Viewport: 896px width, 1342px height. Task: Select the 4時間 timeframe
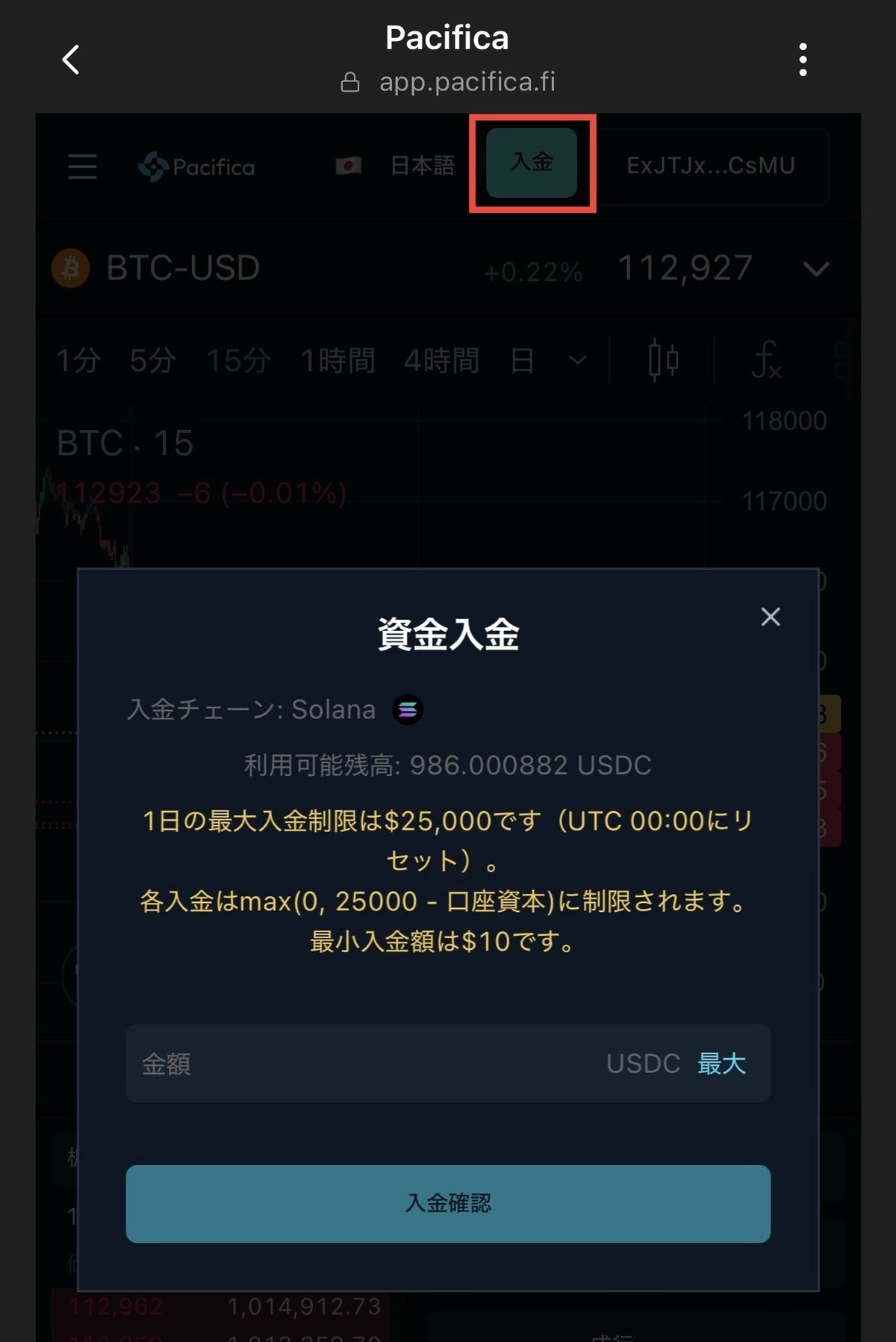pyautogui.click(x=441, y=360)
